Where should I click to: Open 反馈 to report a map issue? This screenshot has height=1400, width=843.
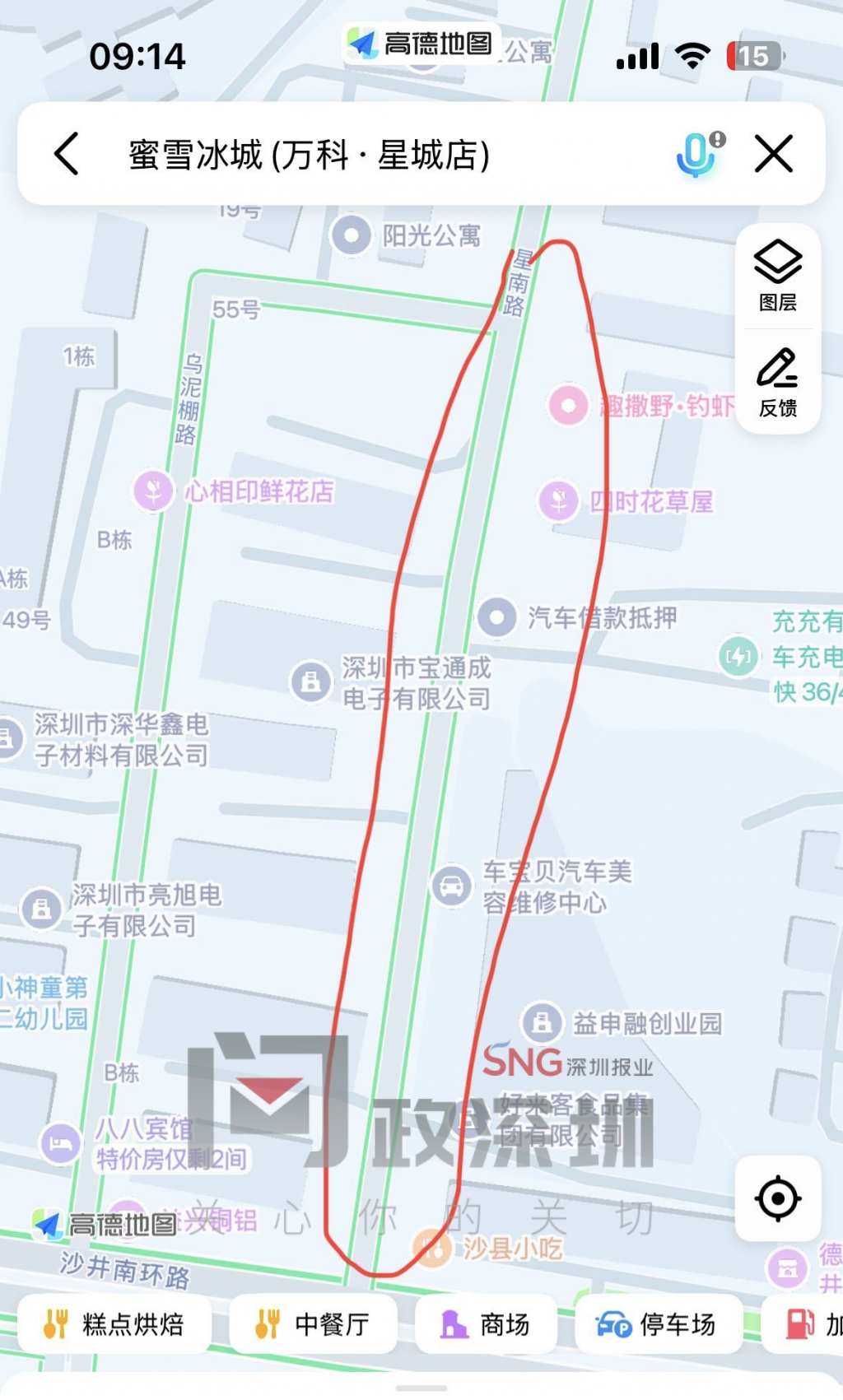tap(777, 383)
